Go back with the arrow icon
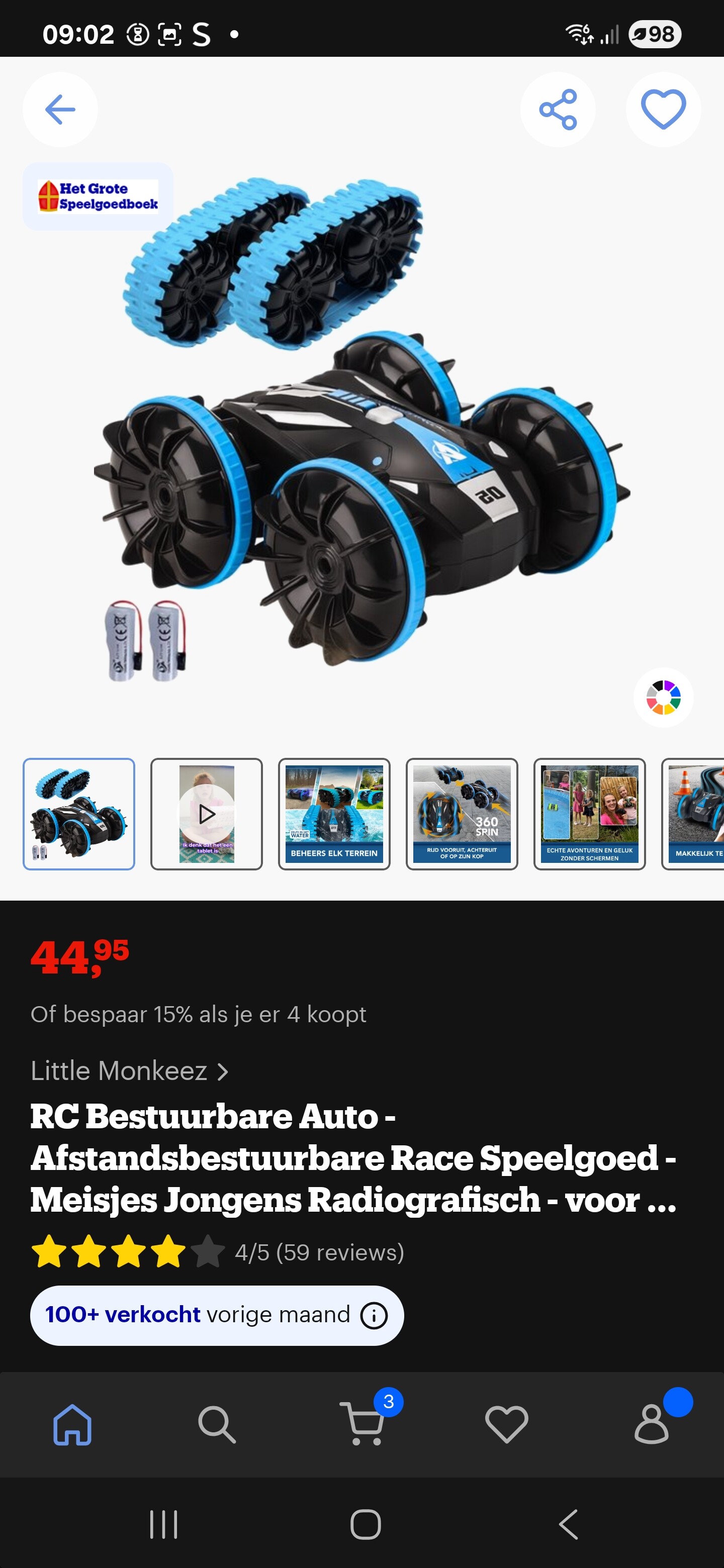Image resolution: width=724 pixels, height=1568 pixels. [x=60, y=110]
